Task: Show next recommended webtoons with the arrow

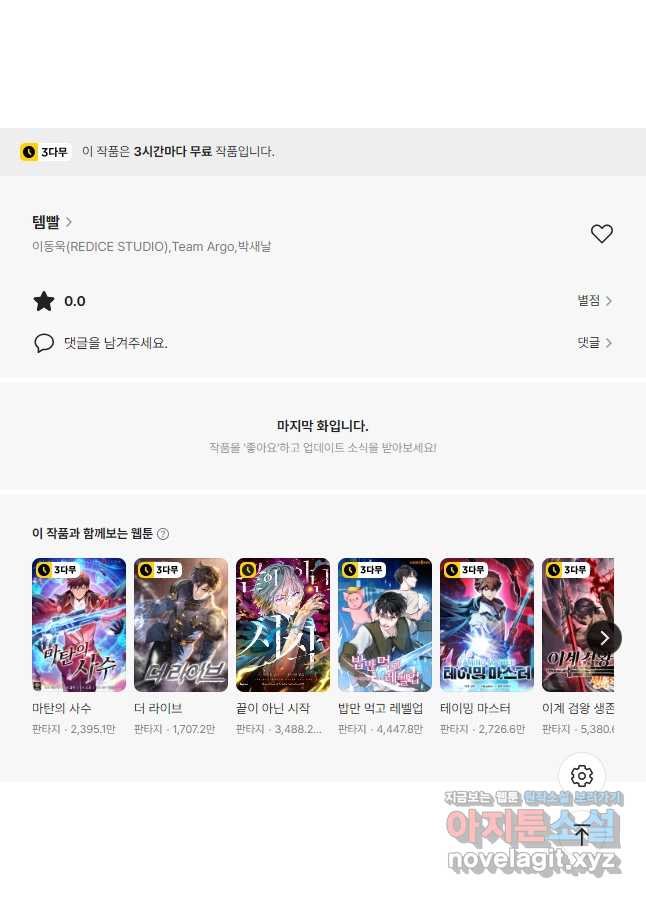Action: (x=604, y=637)
